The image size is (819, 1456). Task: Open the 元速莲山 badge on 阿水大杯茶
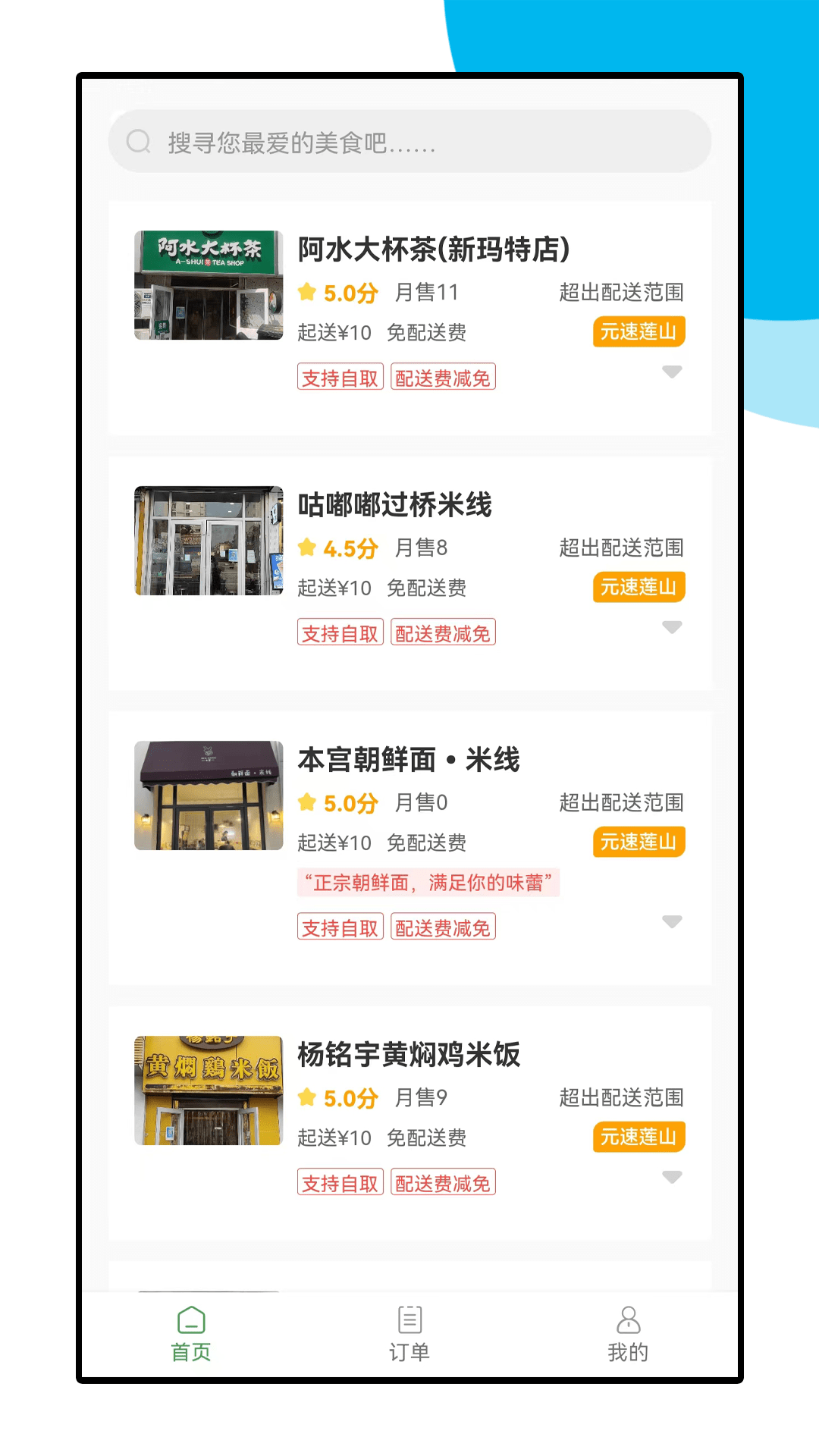[638, 331]
